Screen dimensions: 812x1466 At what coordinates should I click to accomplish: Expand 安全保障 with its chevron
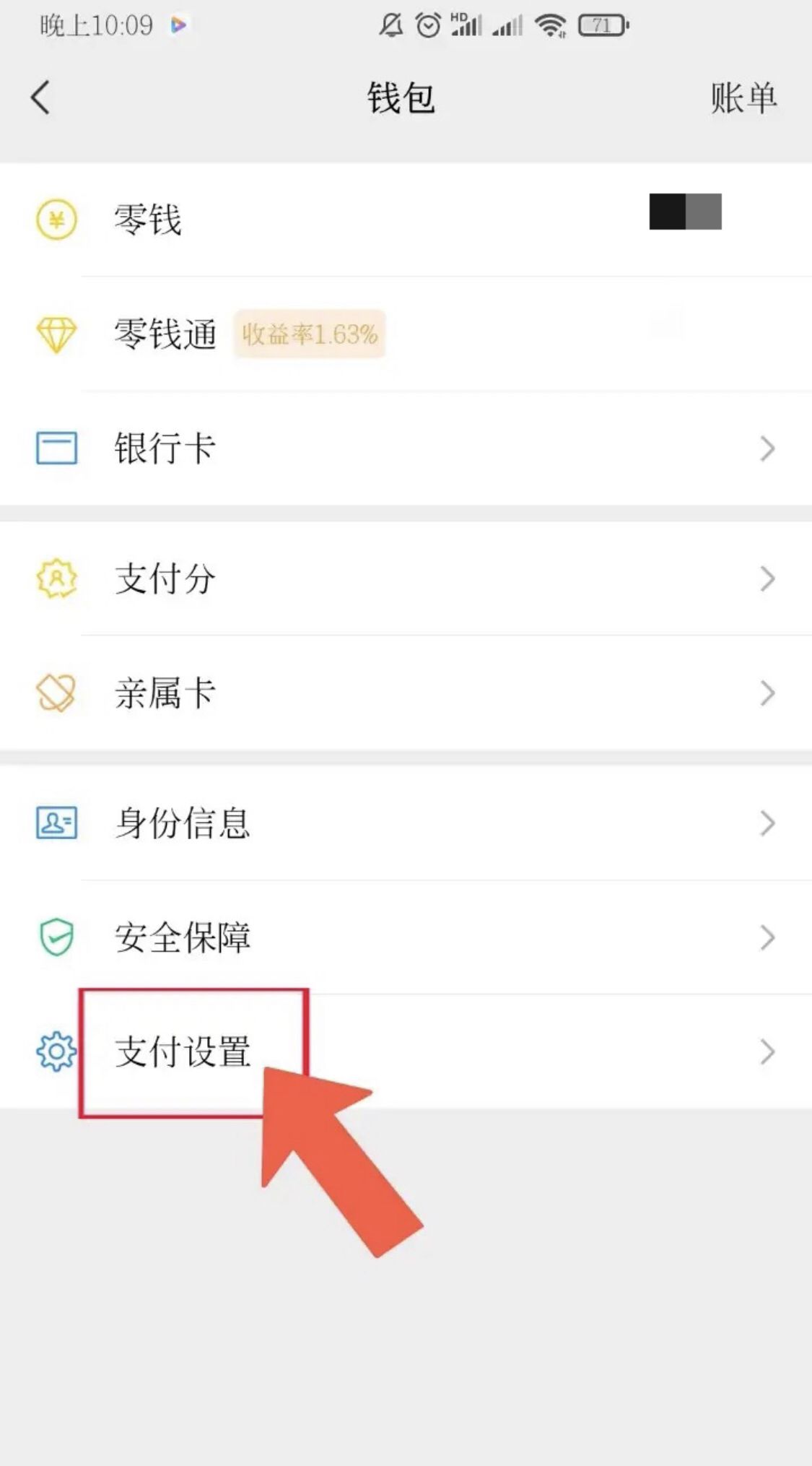[767, 937]
